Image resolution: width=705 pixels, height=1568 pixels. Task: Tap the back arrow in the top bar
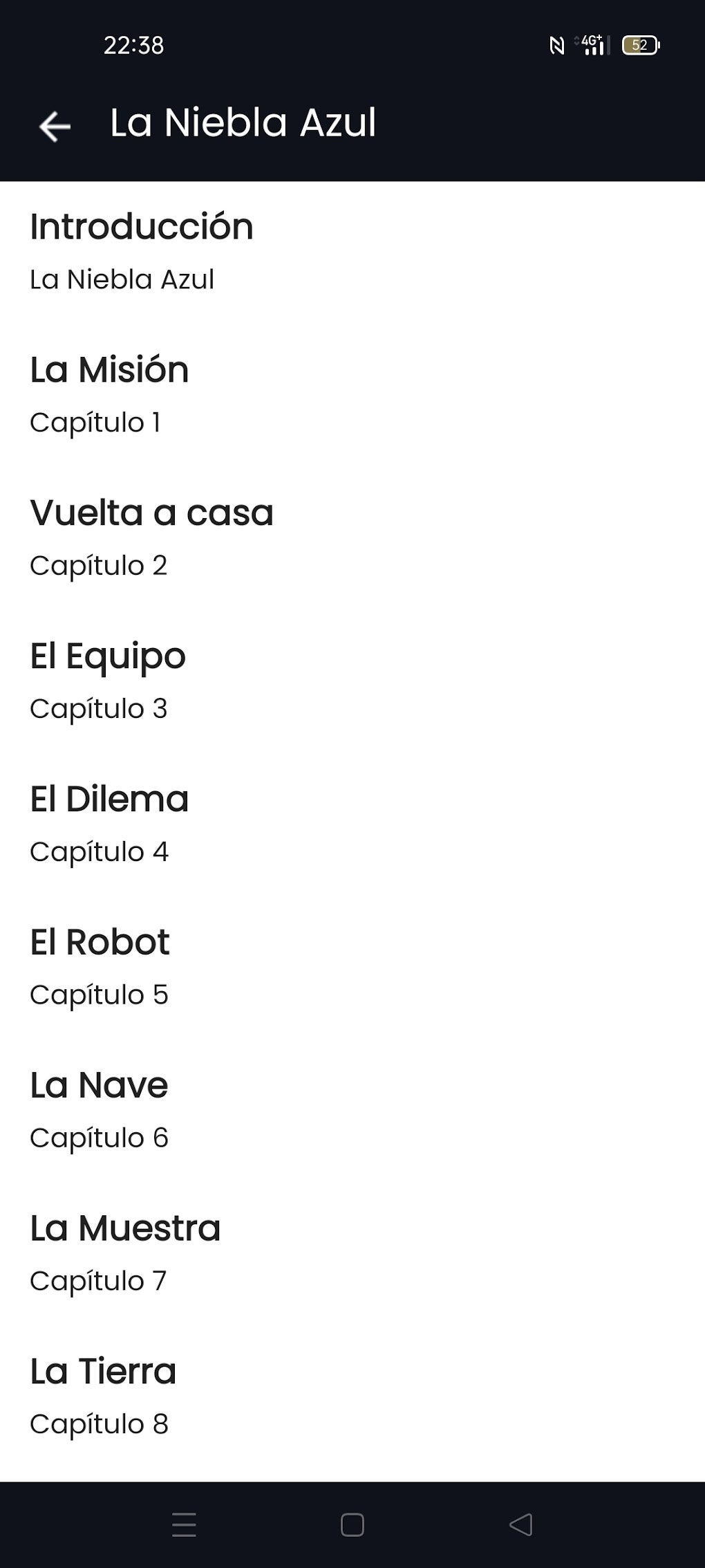click(x=55, y=125)
